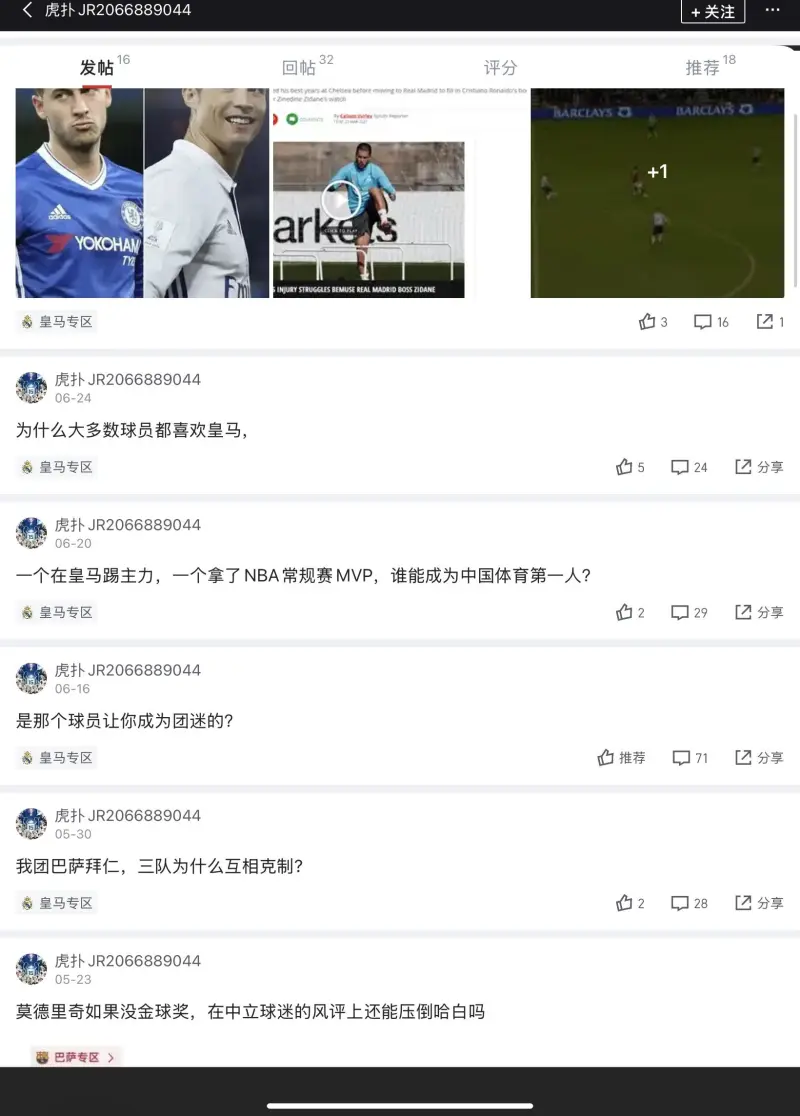Screen dimensions: 800x1116
Task: Play the video thumbnail in the top post
Action: (340, 200)
